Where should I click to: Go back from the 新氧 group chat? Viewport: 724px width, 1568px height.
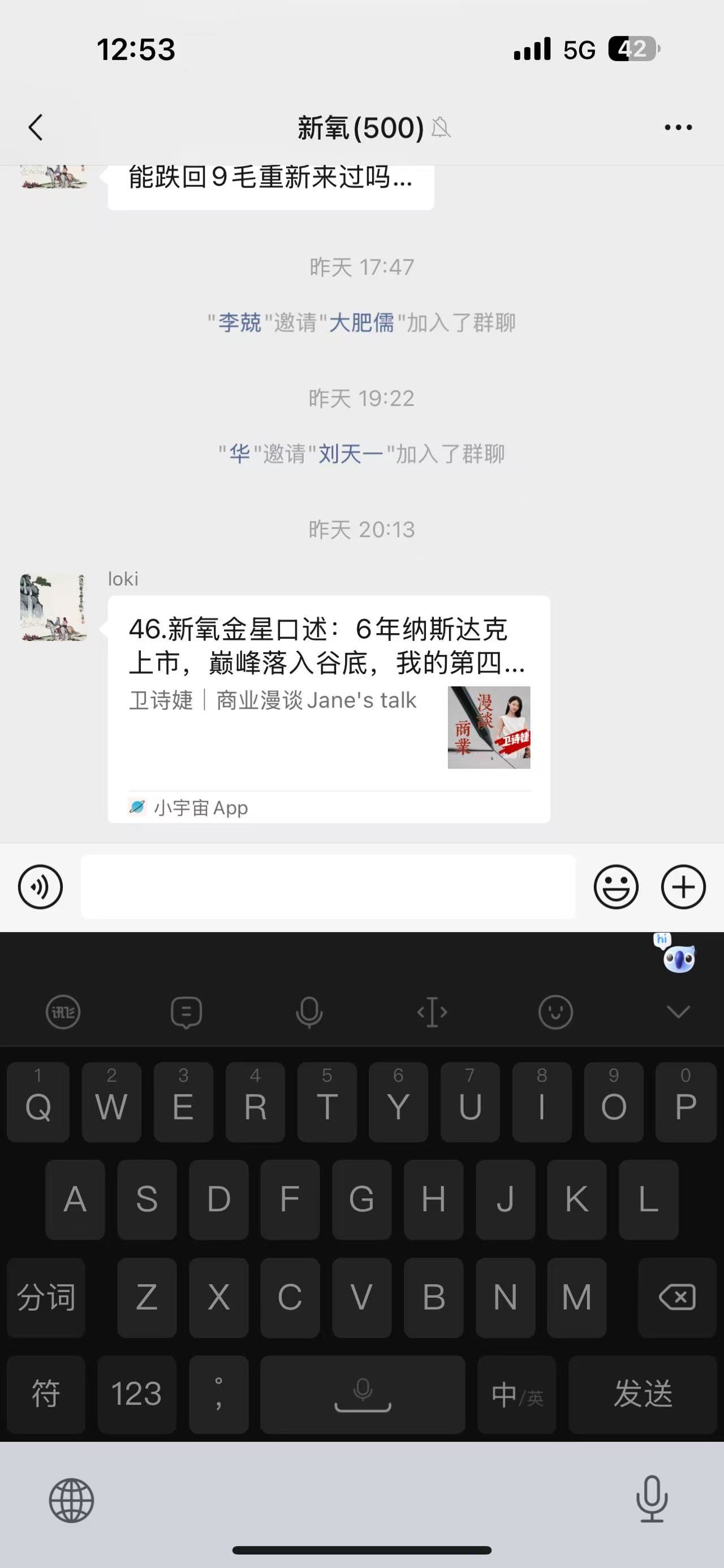tap(36, 128)
